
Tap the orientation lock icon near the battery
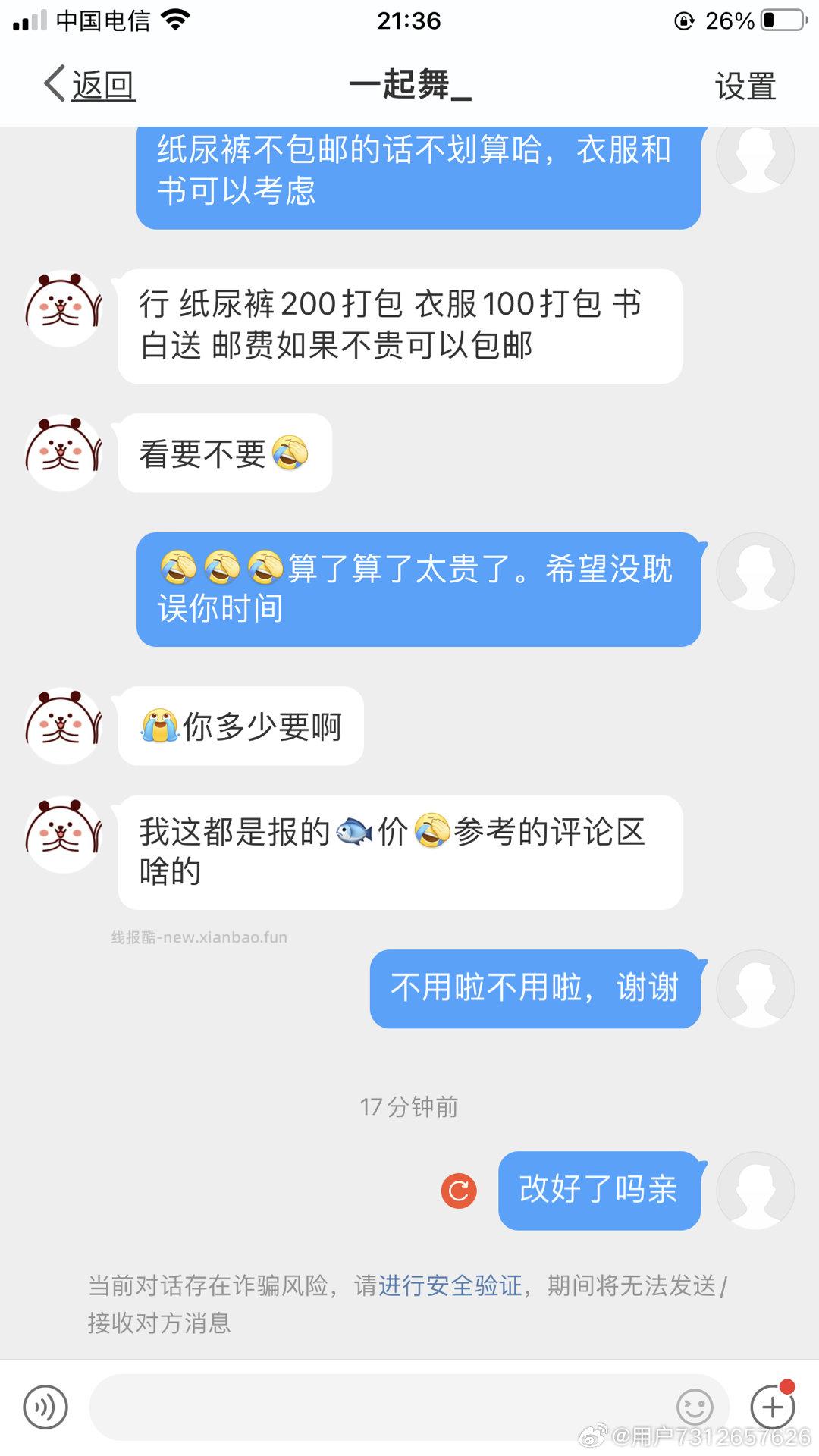(x=686, y=19)
